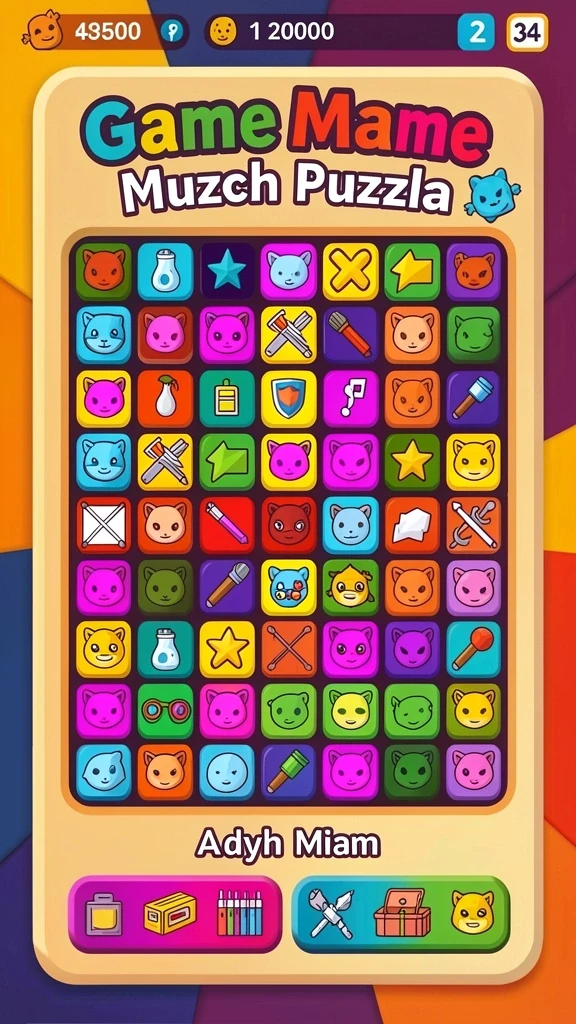Activate the colored pencils booster
Image resolution: width=576 pixels, height=1024 pixels.
(x=240, y=912)
